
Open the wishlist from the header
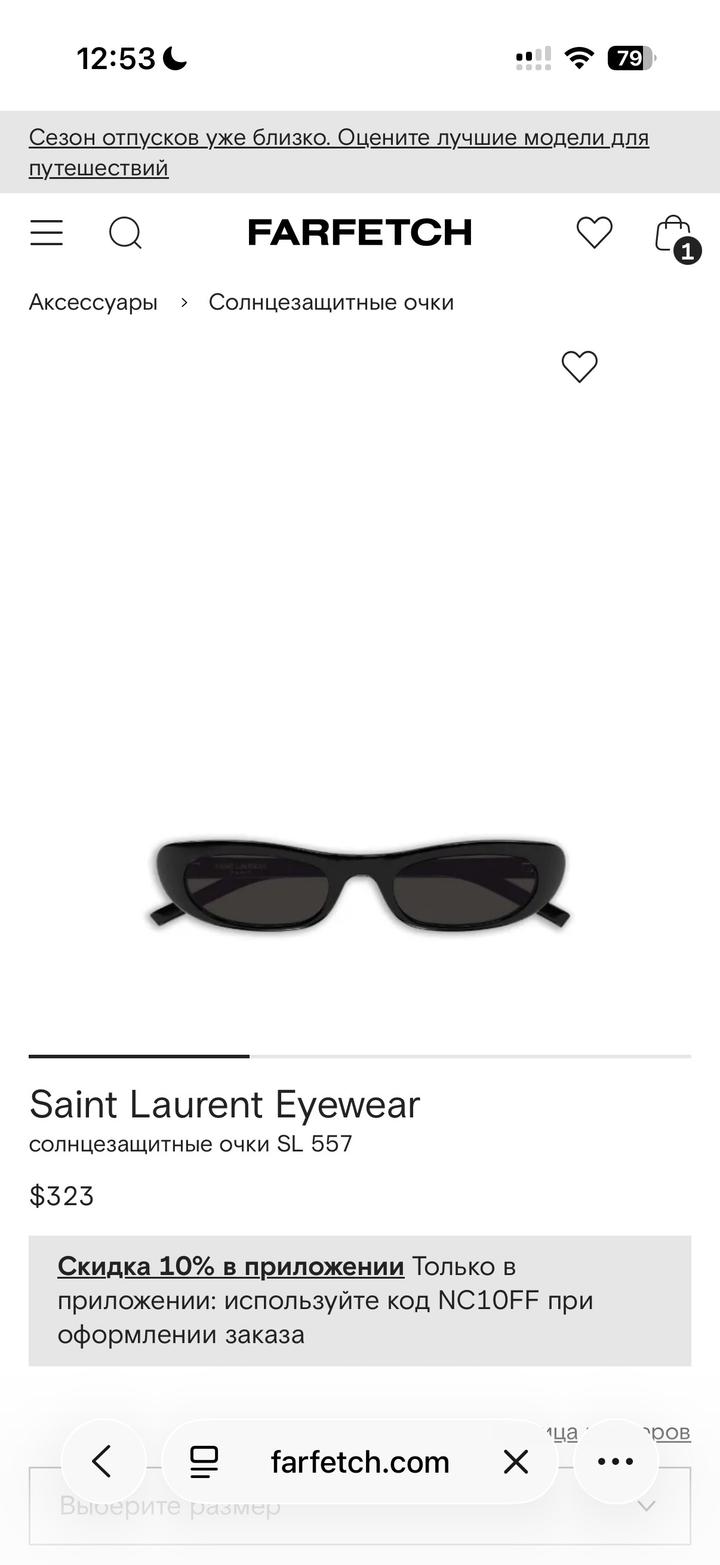[594, 233]
